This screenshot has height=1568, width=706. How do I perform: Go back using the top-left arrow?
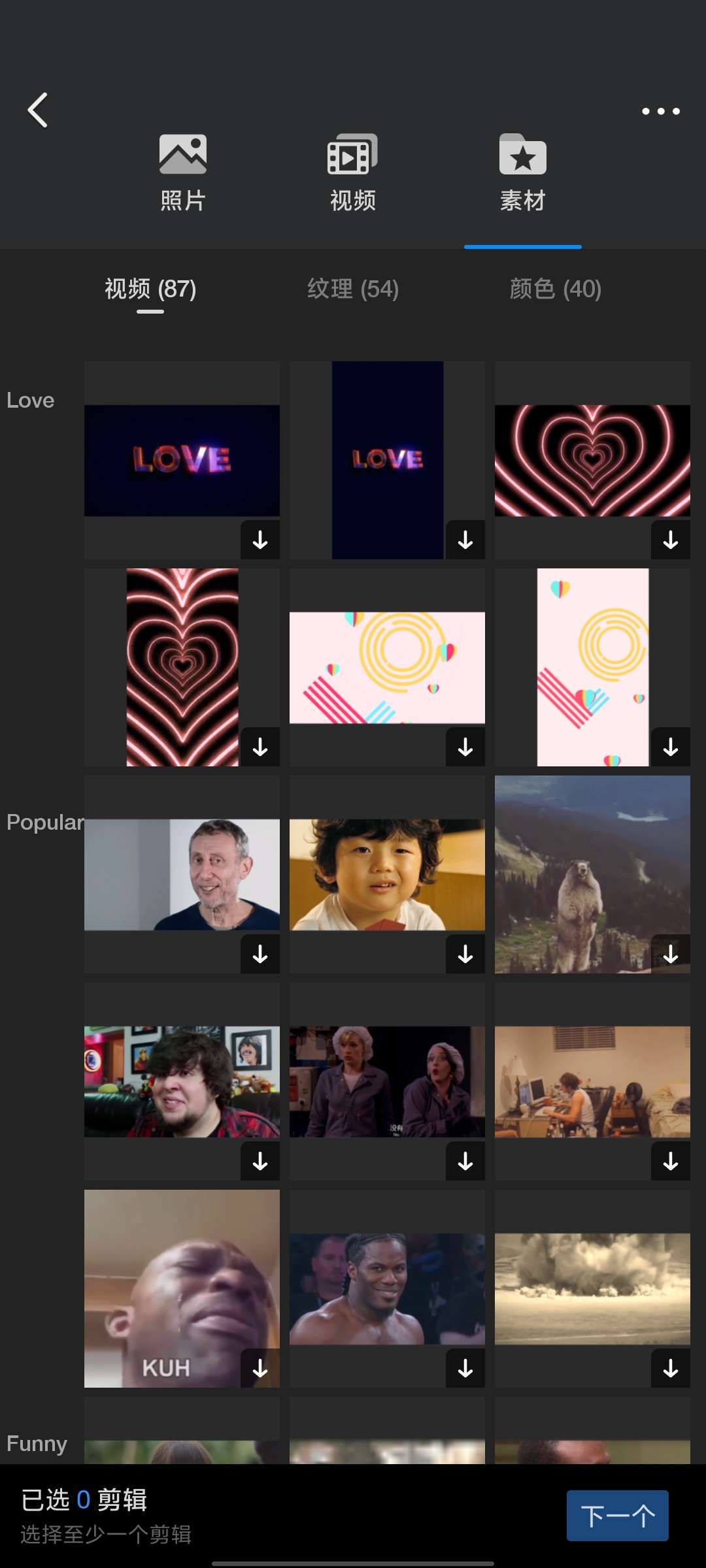(x=38, y=110)
